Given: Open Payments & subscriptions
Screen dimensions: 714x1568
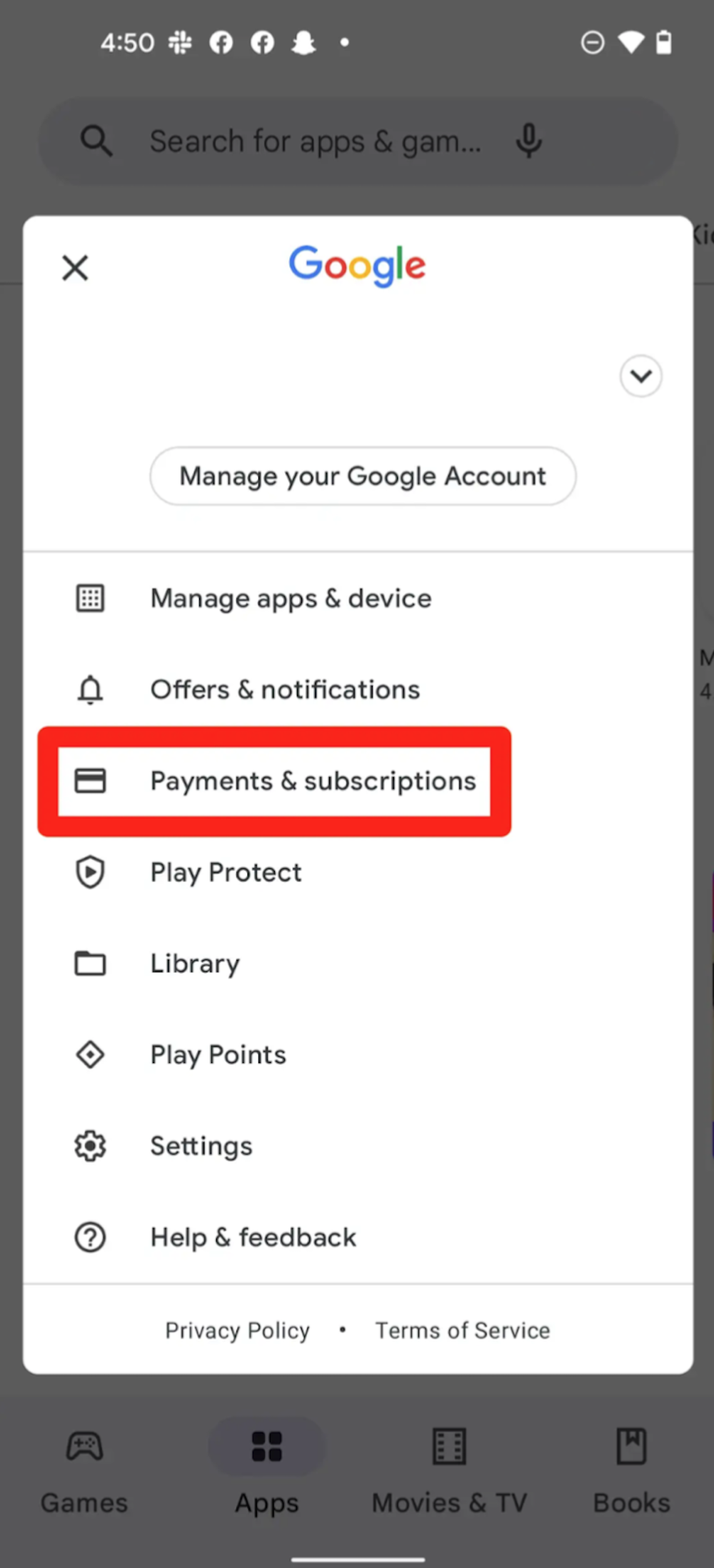Looking at the screenshot, I should pyautogui.click(x=312, y=781).
